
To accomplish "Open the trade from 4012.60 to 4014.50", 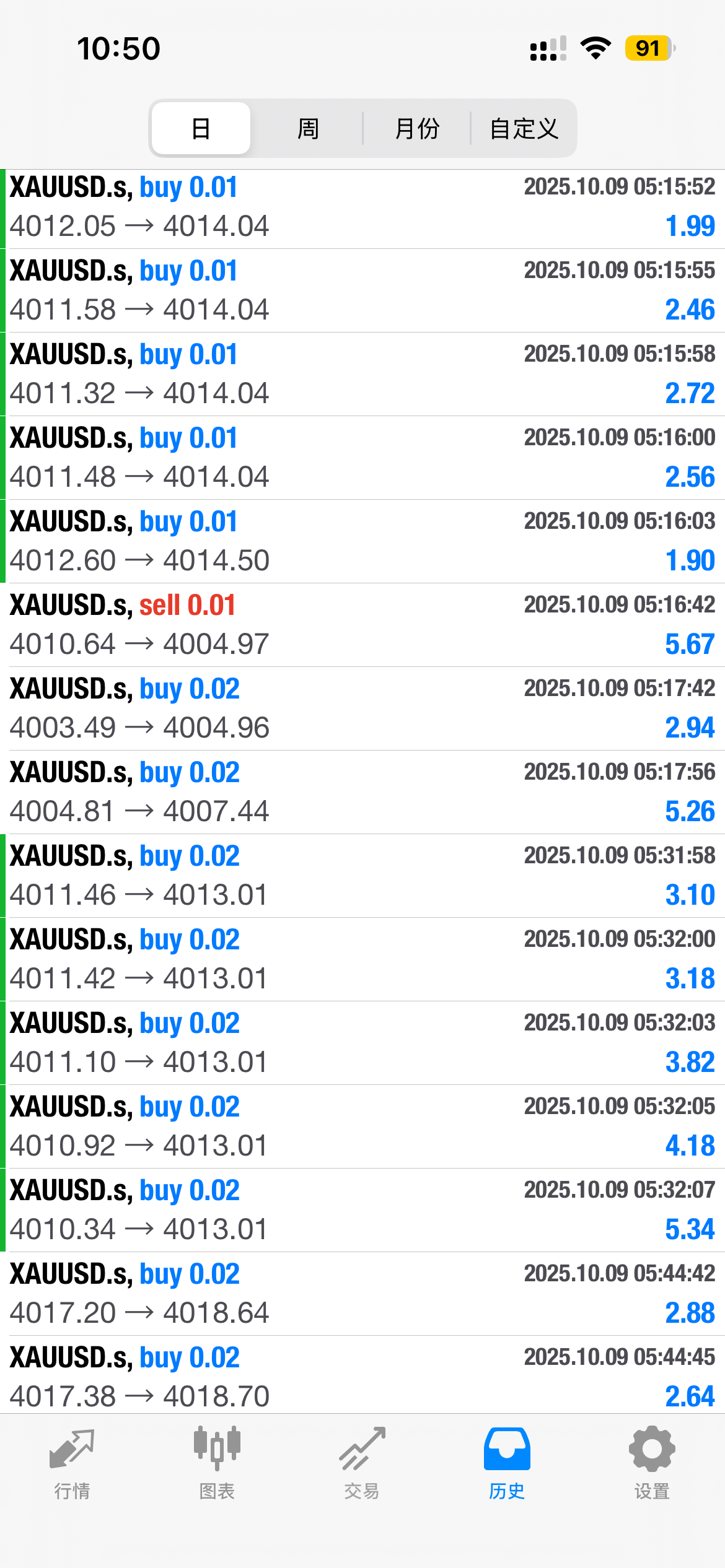I will (x=362, y=541).
